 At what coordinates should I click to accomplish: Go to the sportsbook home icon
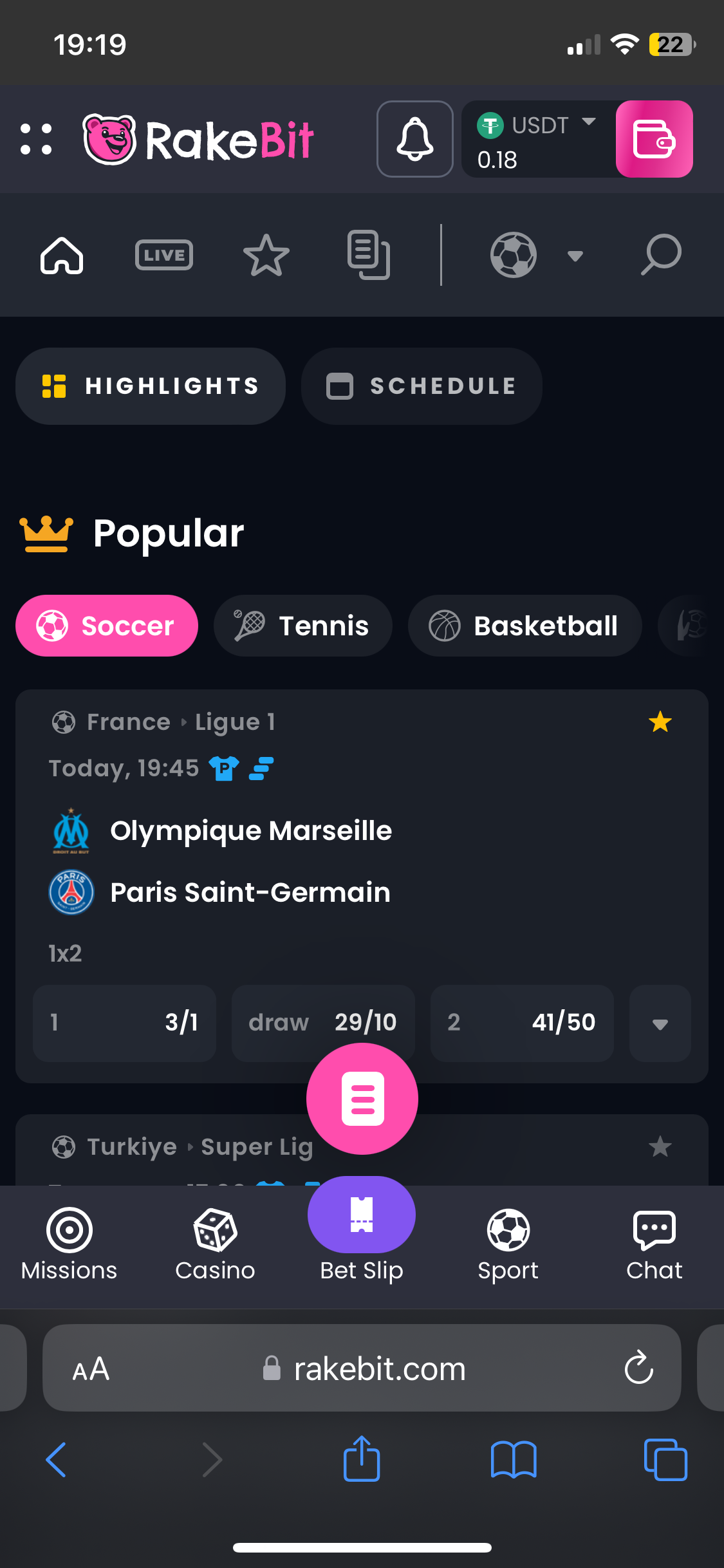point(62,256)
